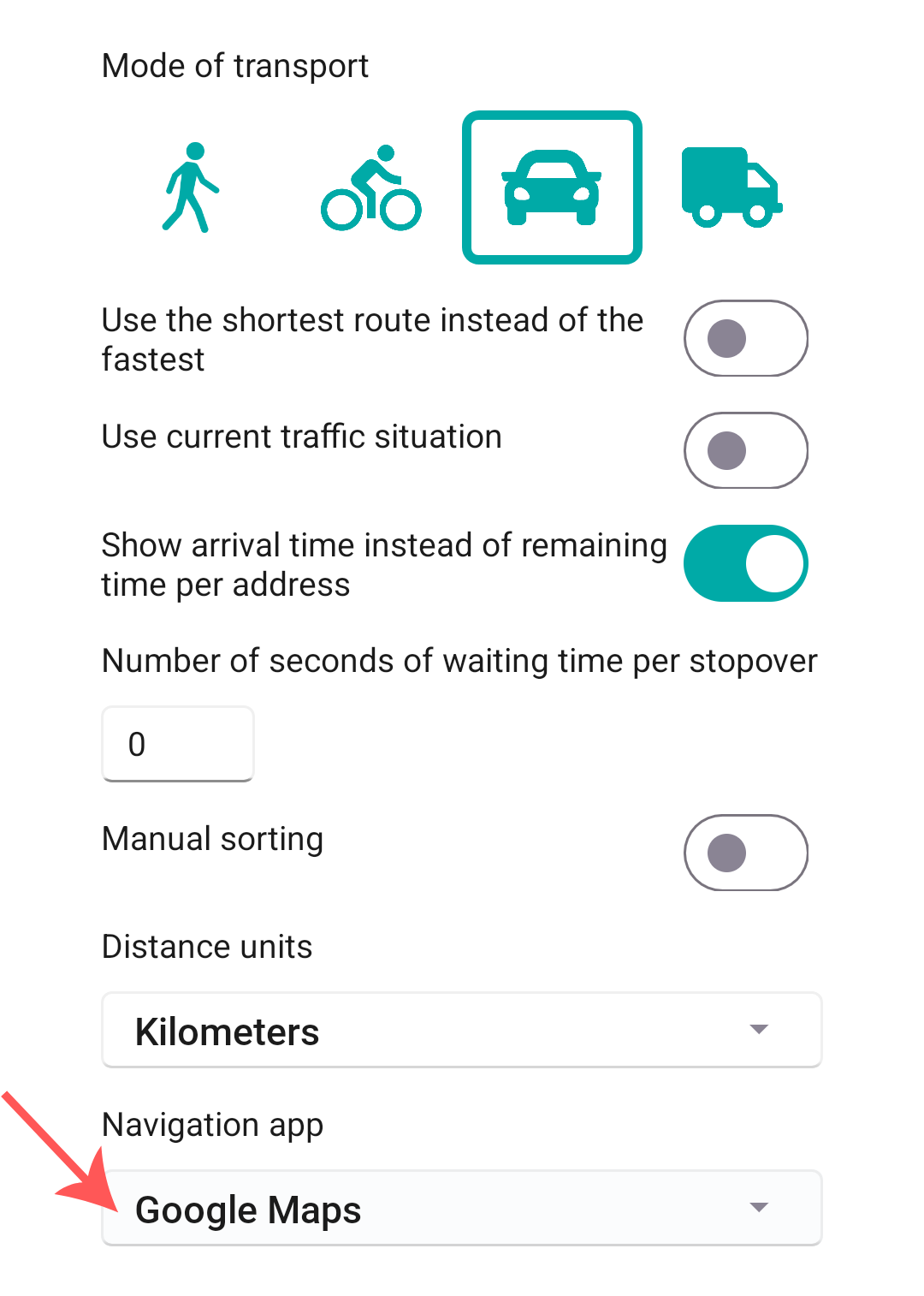
Task: Disable arrival time per address display
Action: pos(745,563)
